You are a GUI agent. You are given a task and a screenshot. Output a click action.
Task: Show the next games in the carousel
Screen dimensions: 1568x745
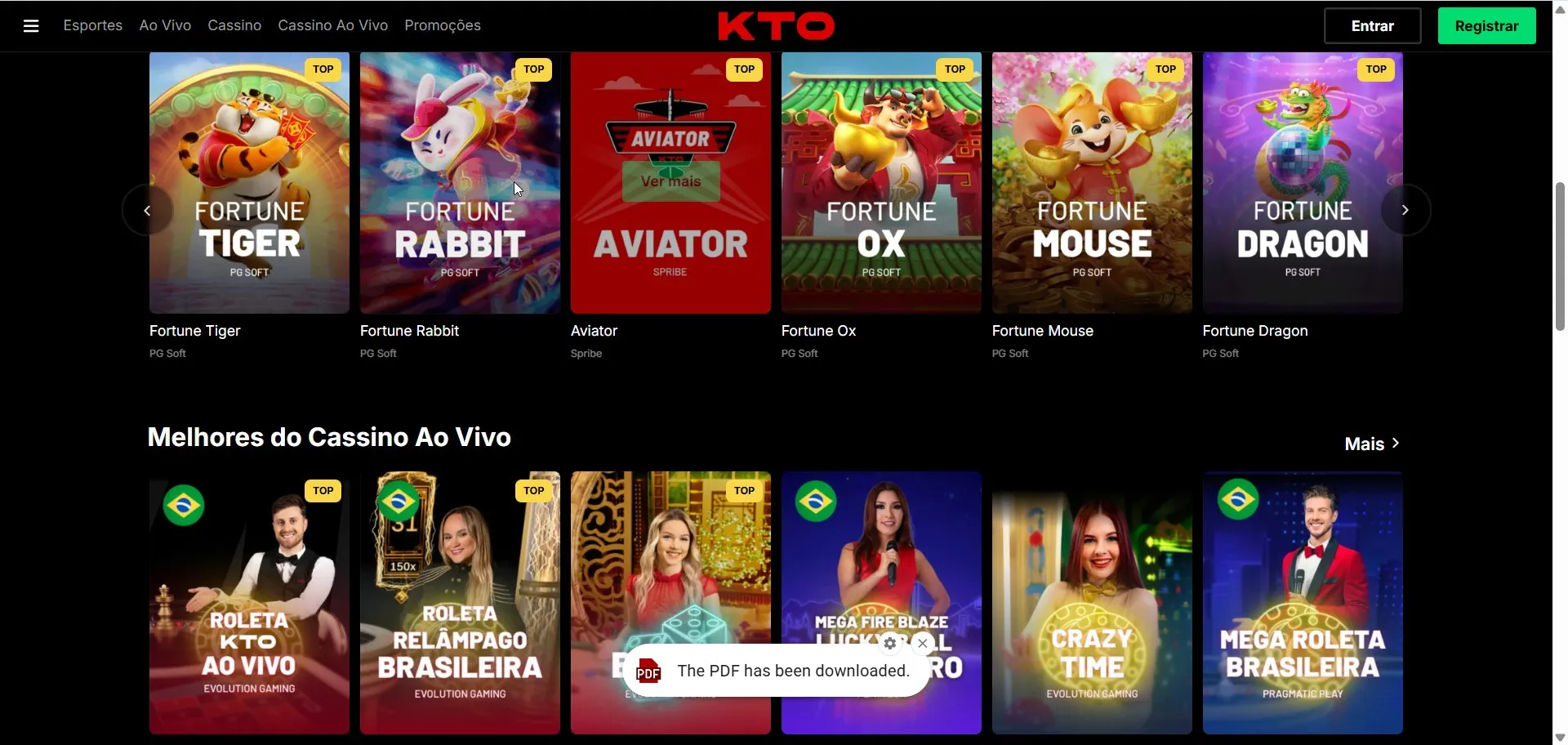pos(1405,210)
